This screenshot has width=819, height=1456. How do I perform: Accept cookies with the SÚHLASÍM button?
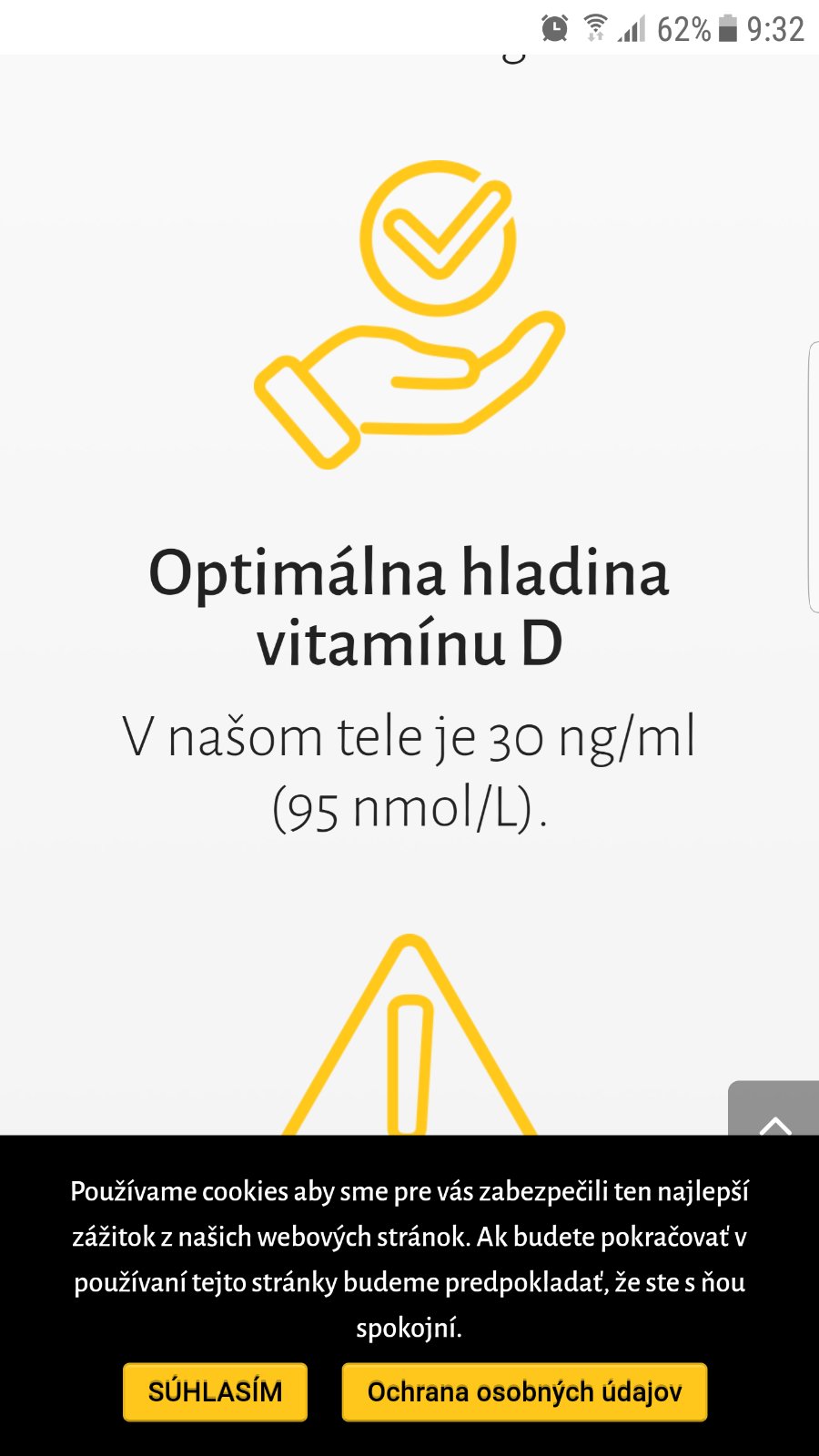click(215, 1391)
